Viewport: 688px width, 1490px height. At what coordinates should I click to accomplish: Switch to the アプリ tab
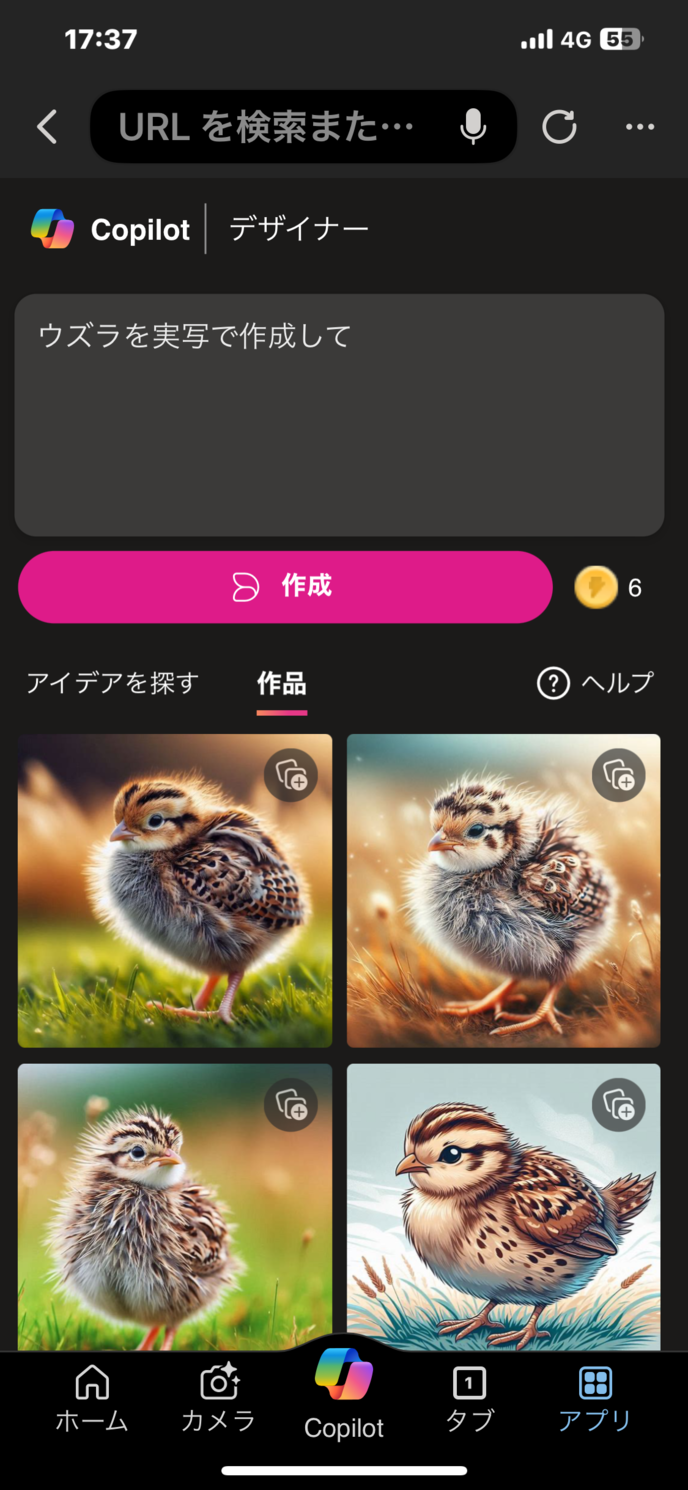595,1399
